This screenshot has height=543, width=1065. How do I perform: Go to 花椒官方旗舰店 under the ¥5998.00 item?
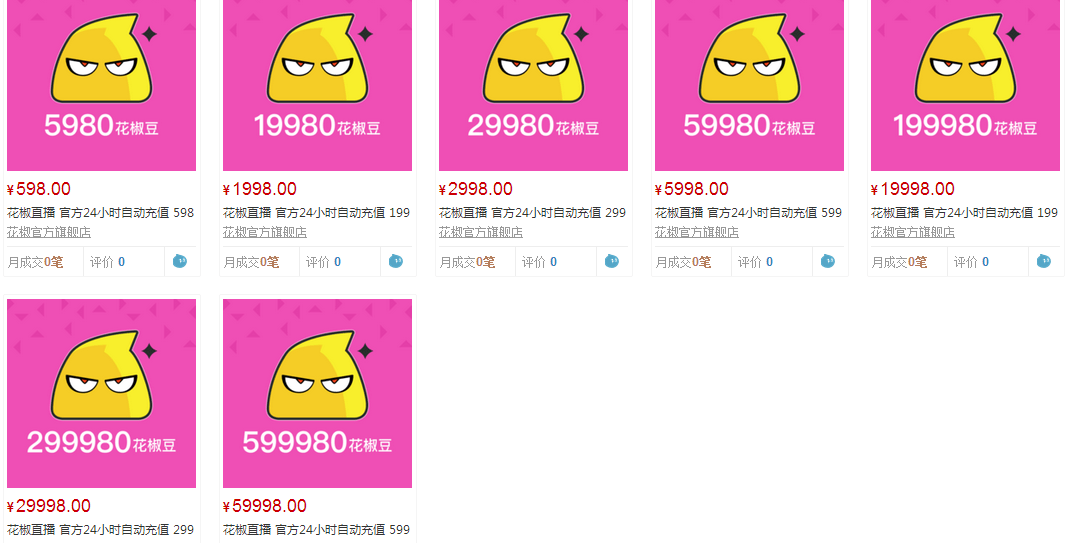(697, 232)
